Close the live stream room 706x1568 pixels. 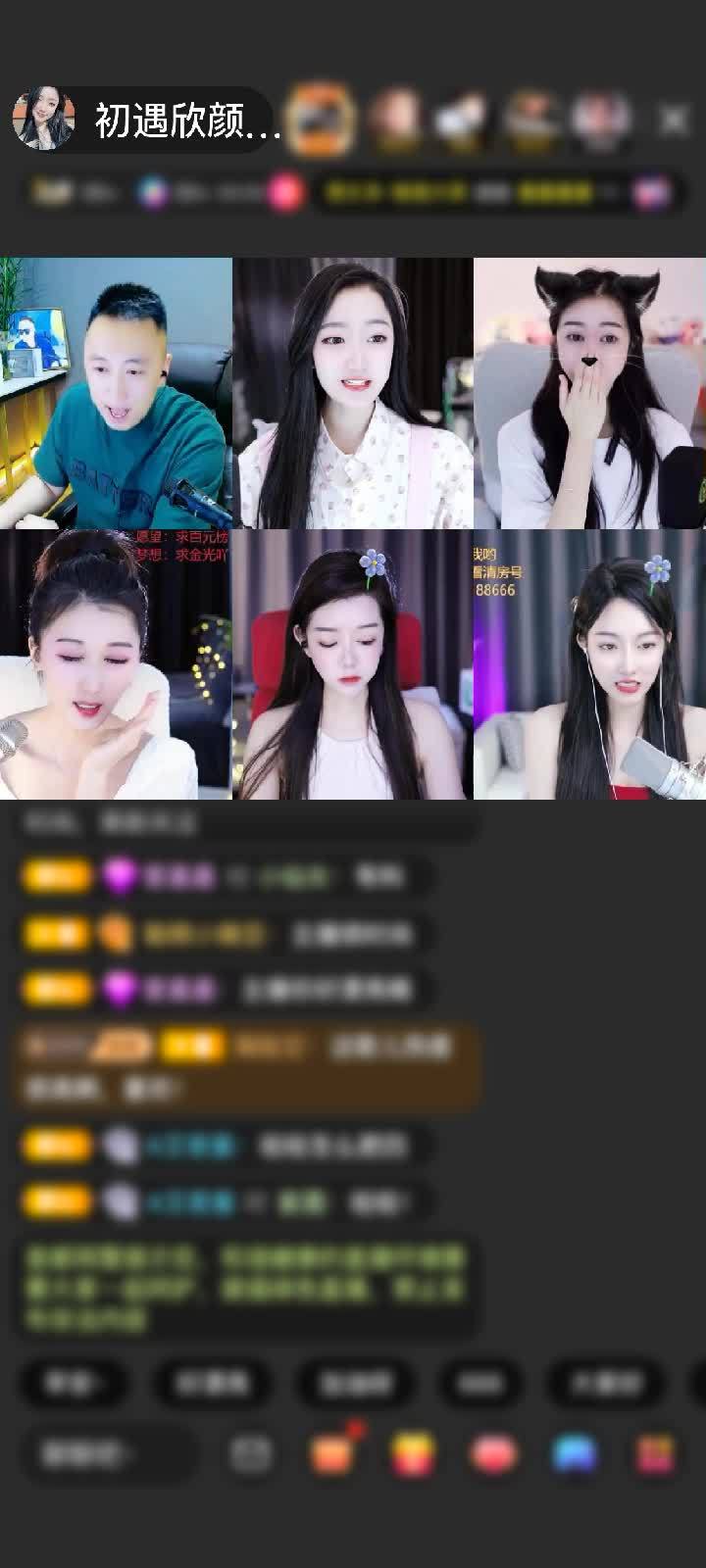[673, 121]
